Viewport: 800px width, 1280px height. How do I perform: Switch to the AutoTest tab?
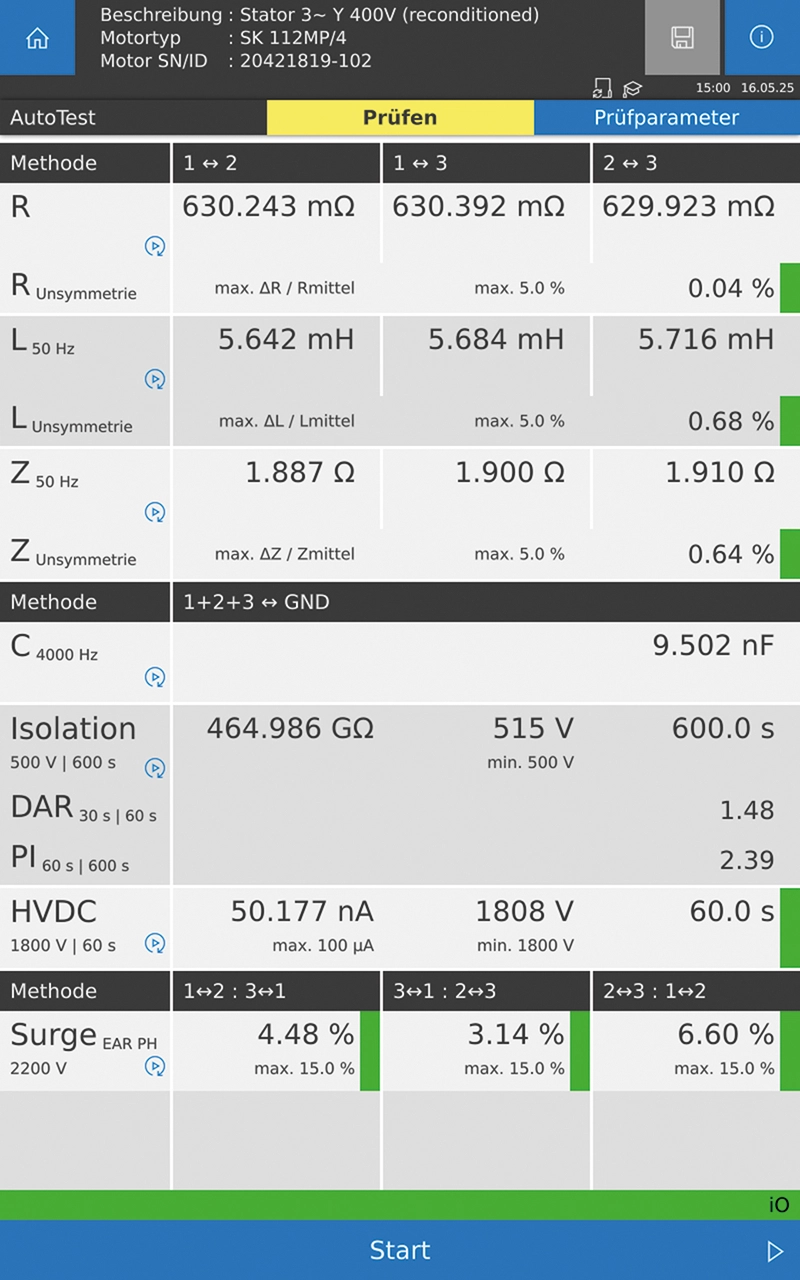click(x=133, y=117)
